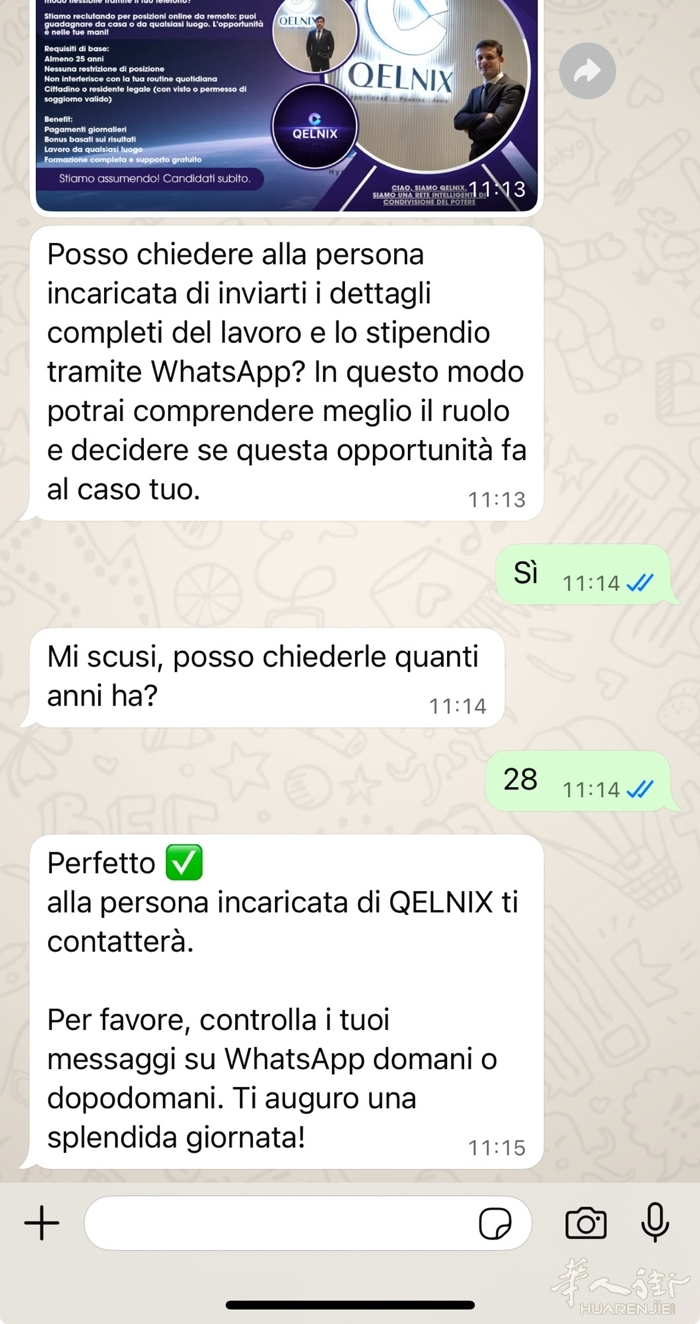This screenshot has width=700, height=1324.
Task: Focus the message text field
Action: click(280, 1222)
